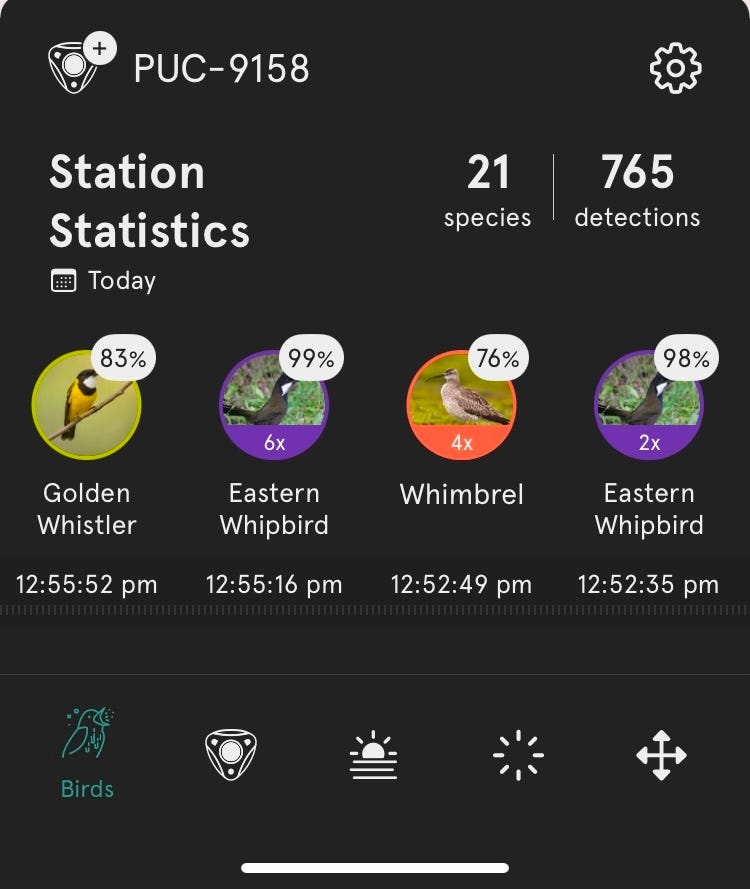The image size is (750, 889).
Task: Open the light rays tab
Action: point(518,755)
